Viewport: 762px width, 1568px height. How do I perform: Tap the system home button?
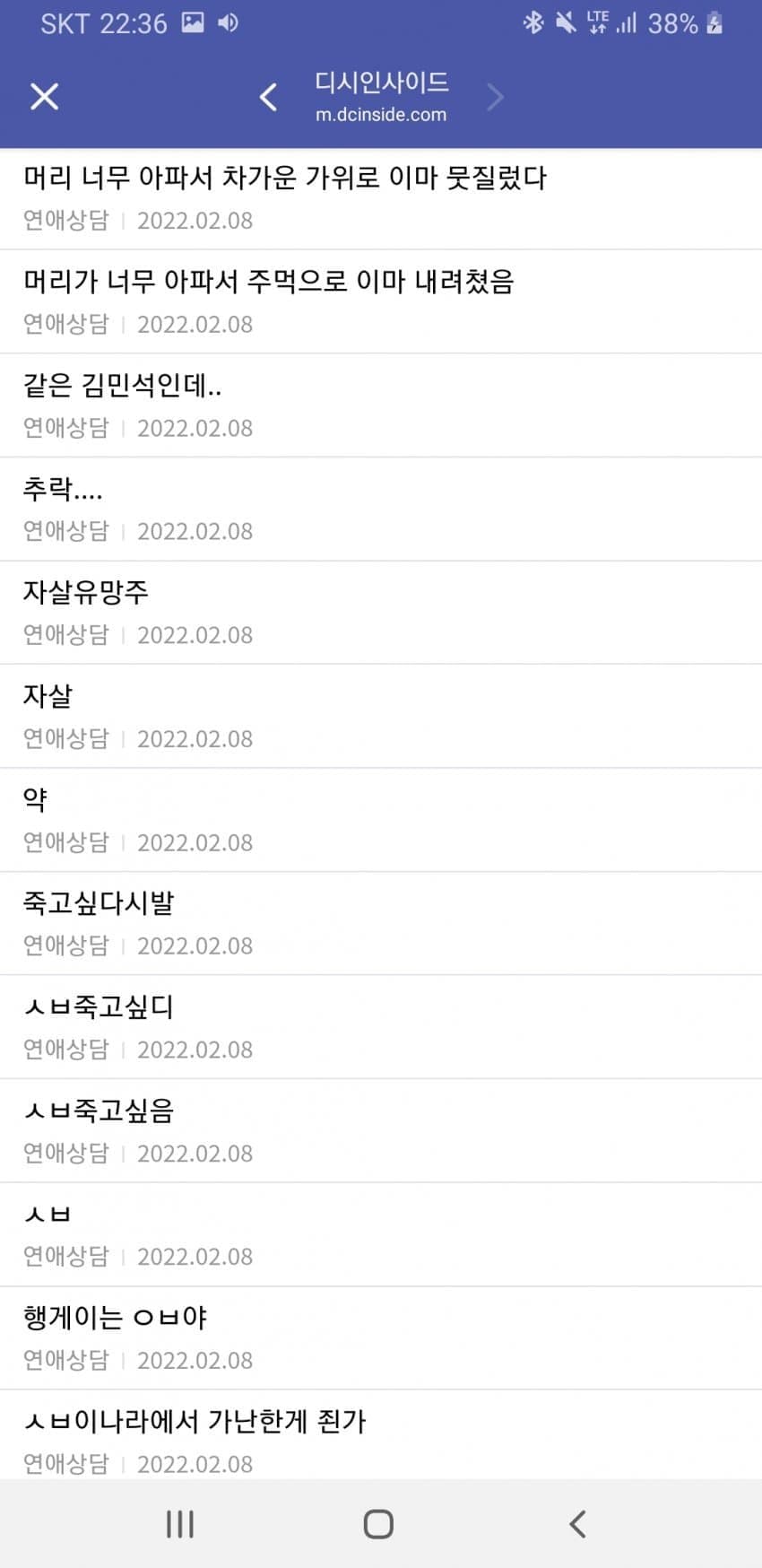coord(378,1524)
